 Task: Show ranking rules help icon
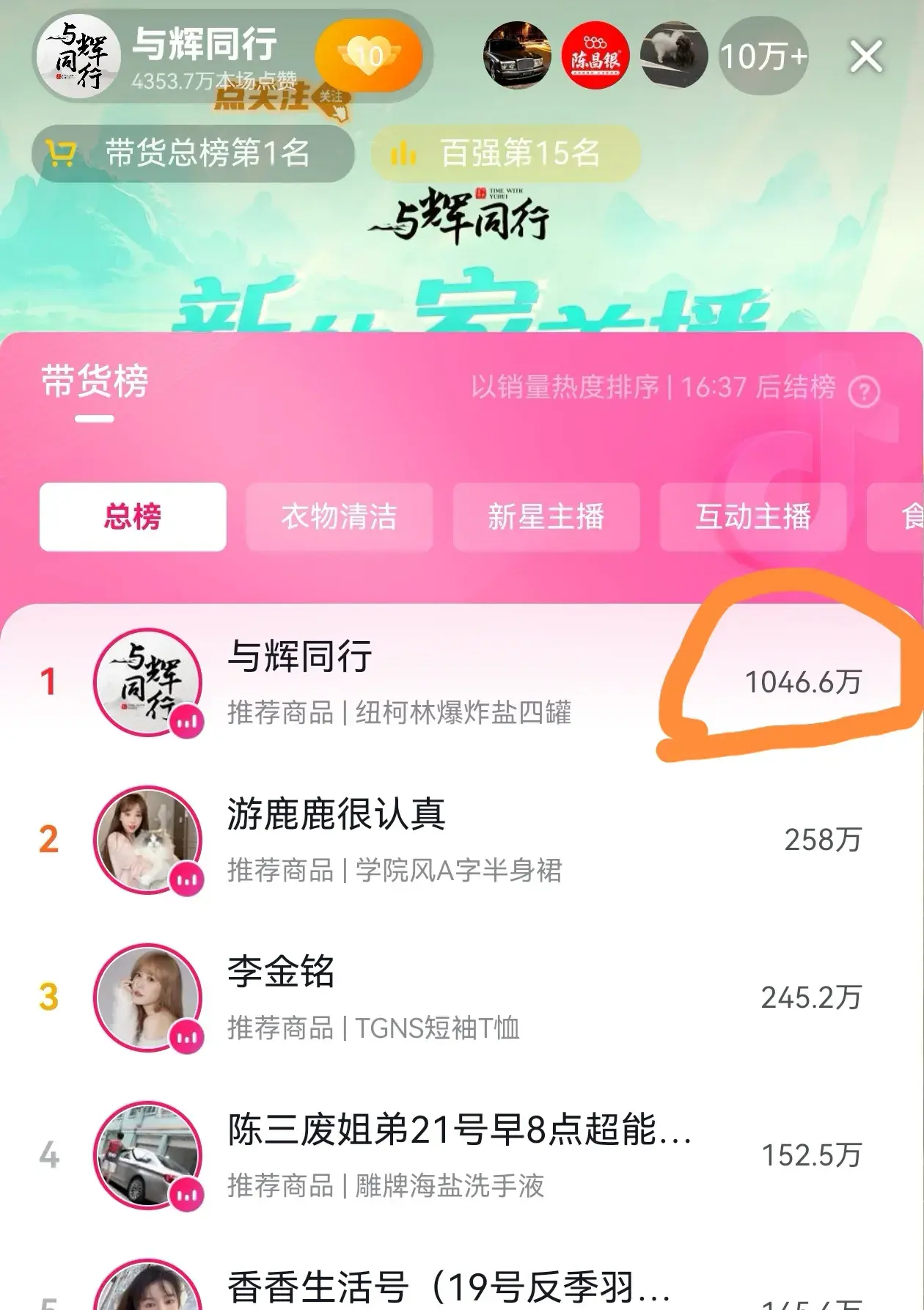[x=863, y=392]
